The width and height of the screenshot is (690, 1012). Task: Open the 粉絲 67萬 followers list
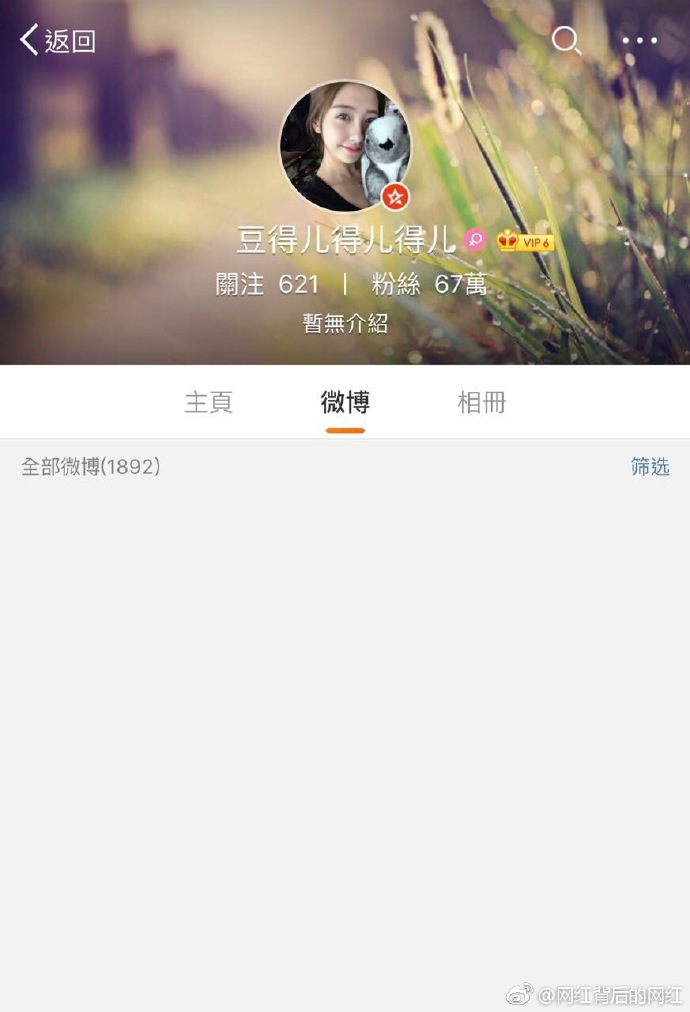click(x=429, y=284)
